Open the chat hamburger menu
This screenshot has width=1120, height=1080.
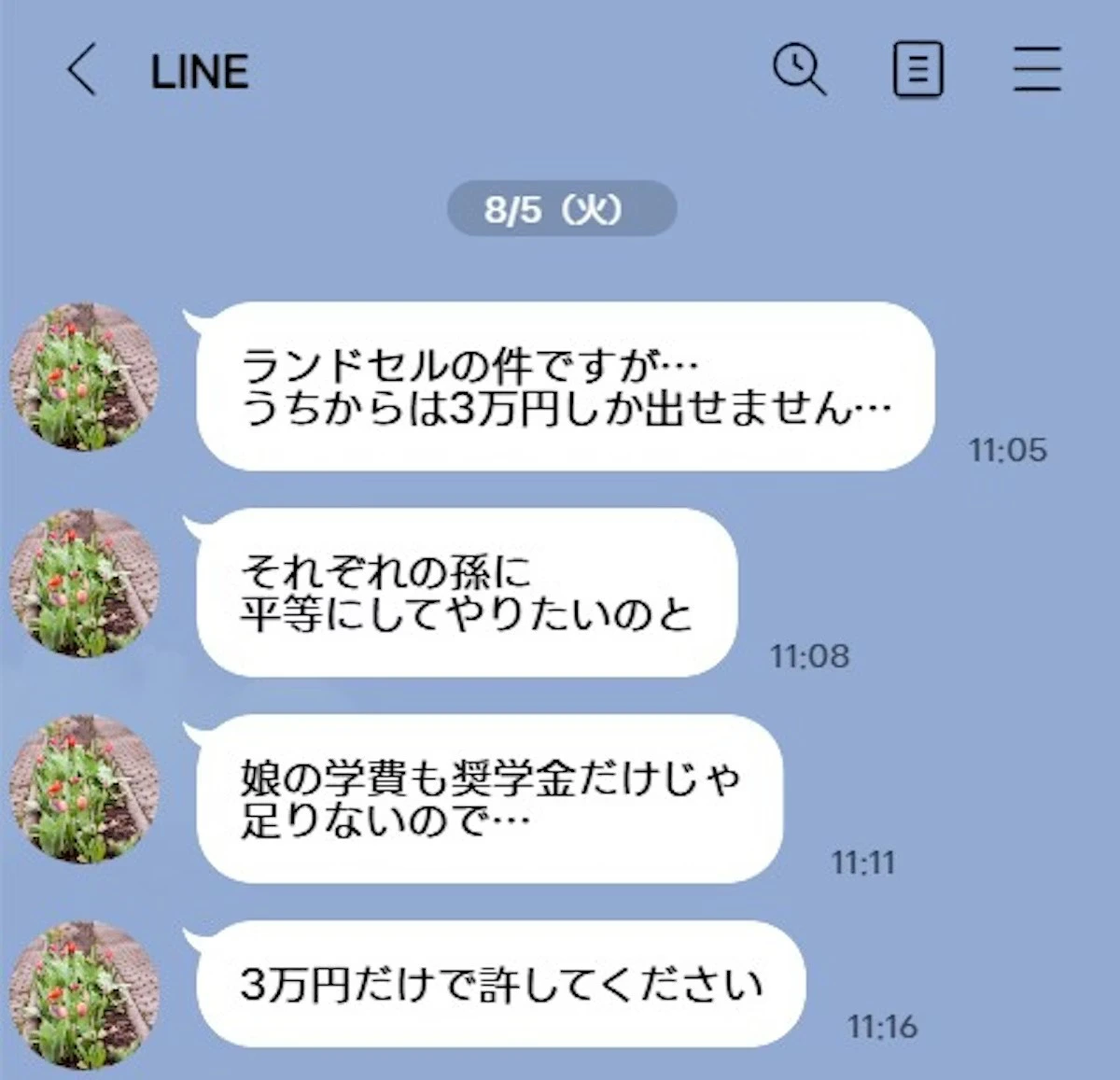pos(1037,70)
